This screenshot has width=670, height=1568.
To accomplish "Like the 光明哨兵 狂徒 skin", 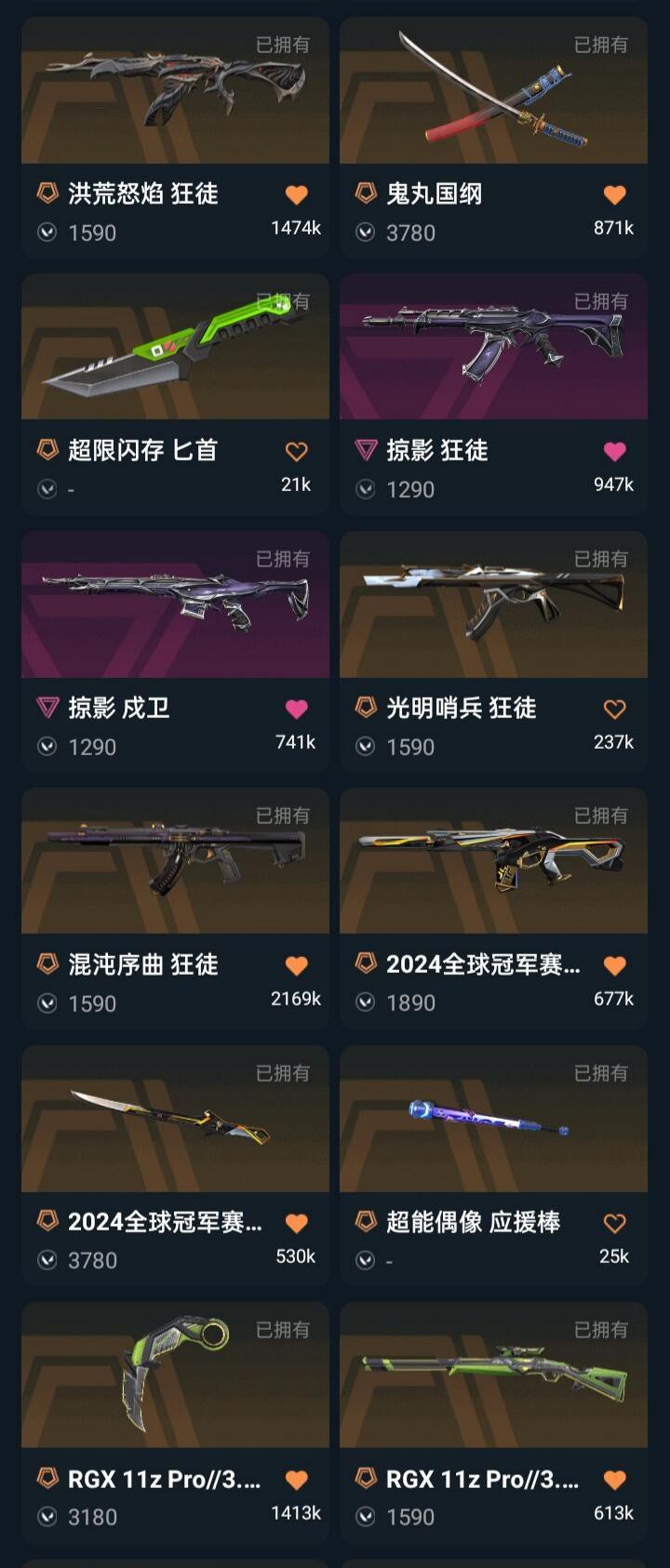I will point(614,710).
